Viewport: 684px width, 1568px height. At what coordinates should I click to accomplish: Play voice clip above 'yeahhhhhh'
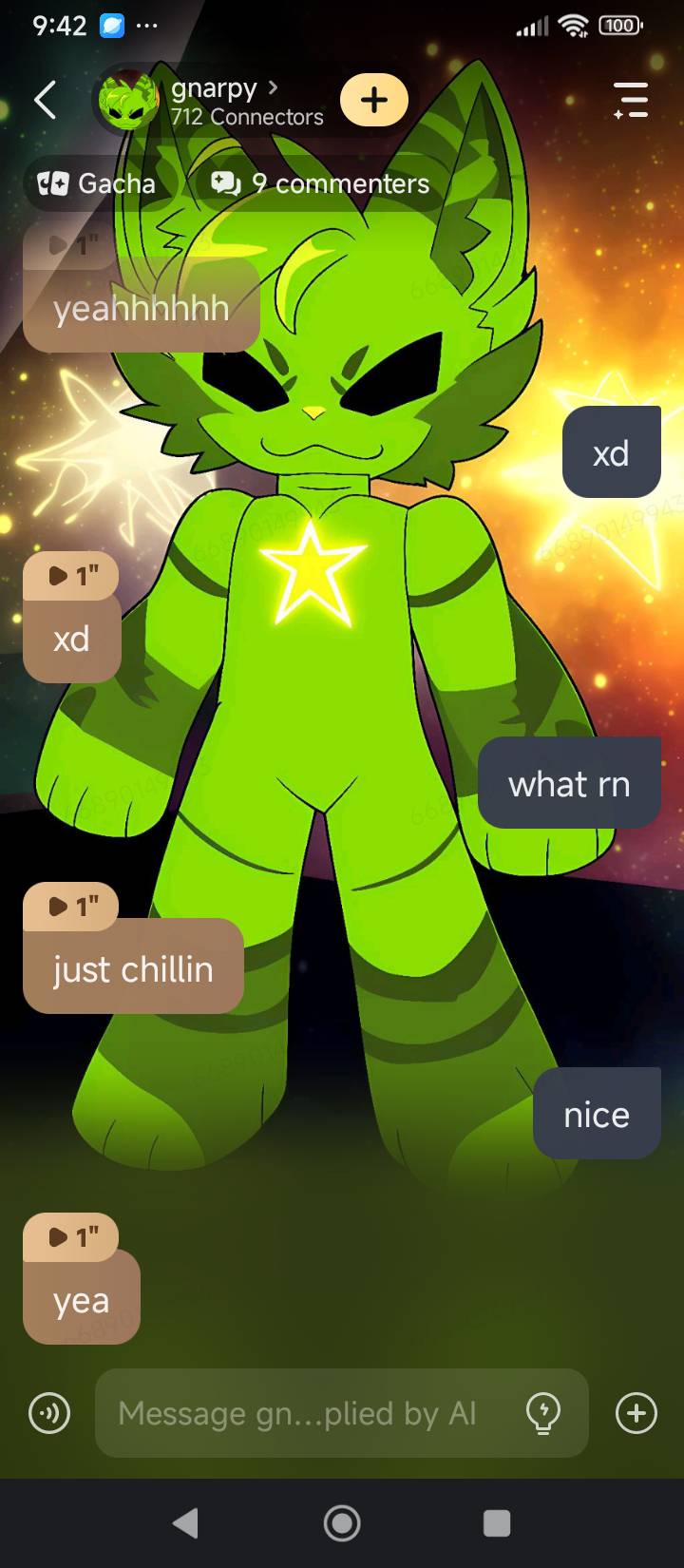pyautogui.click(x=71, y=246)
